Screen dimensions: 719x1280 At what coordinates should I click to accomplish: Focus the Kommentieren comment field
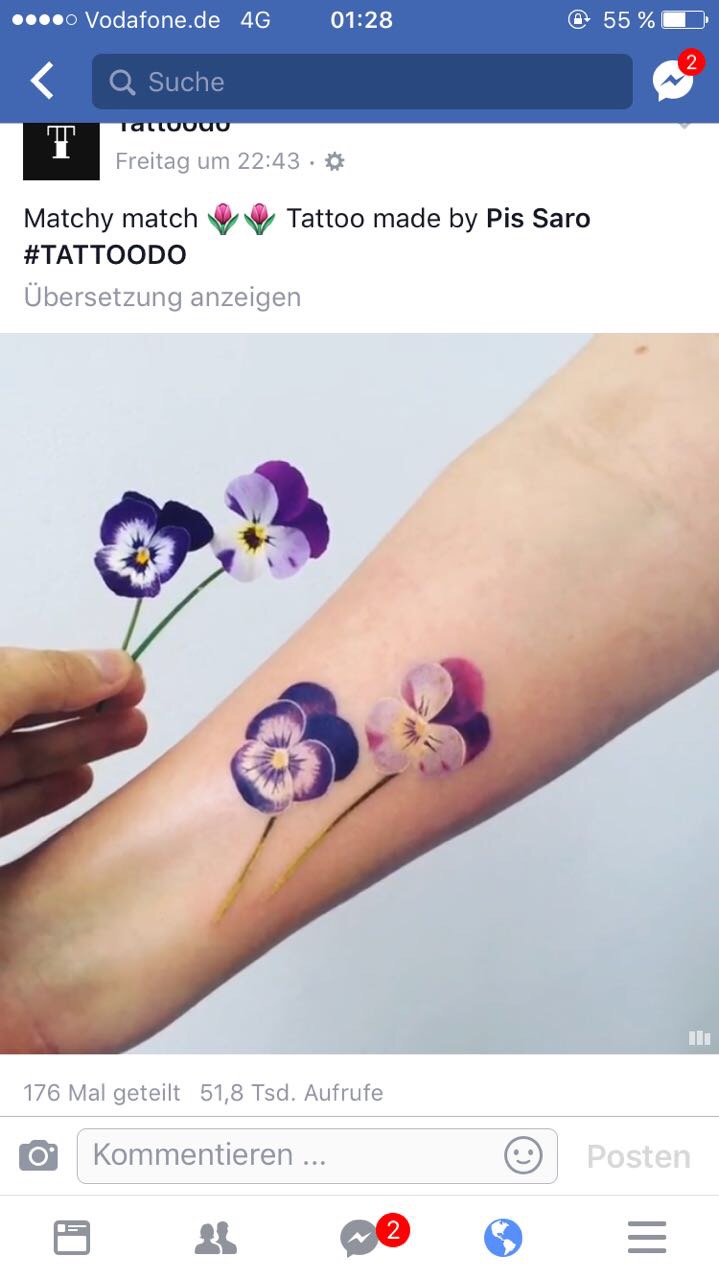(x=290, y=1156)
